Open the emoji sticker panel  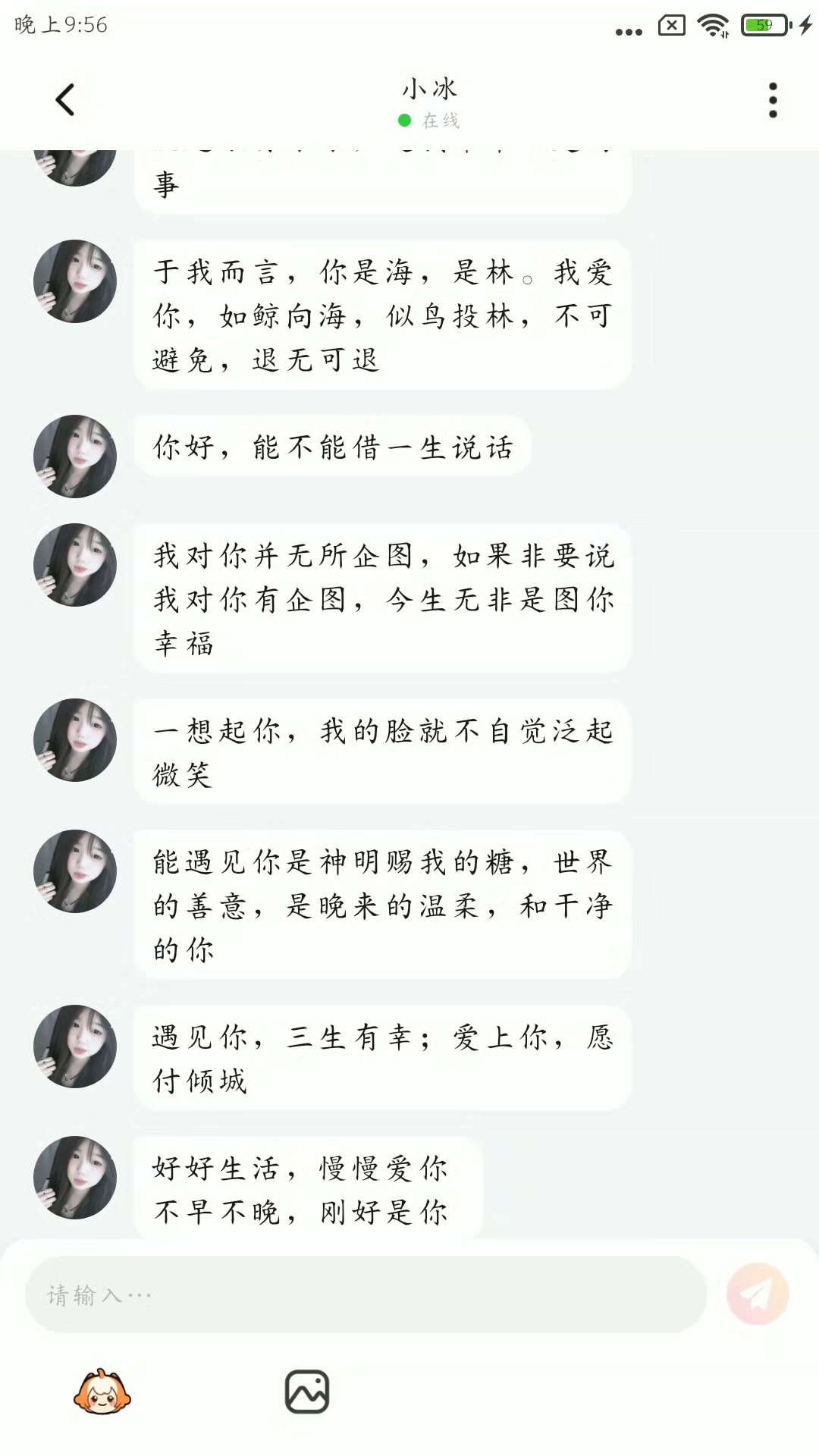(x=102, y=1392)
